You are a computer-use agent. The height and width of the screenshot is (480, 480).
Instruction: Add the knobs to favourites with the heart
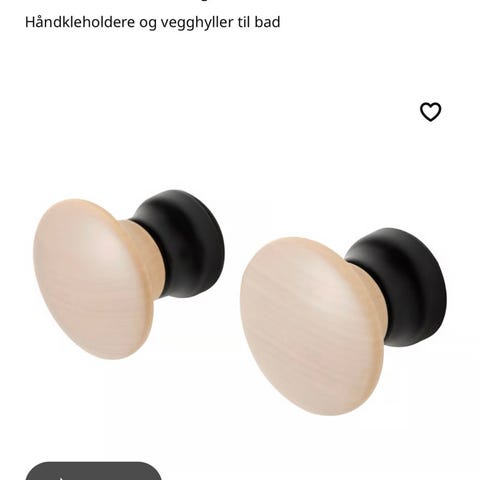tap(430, 112)
